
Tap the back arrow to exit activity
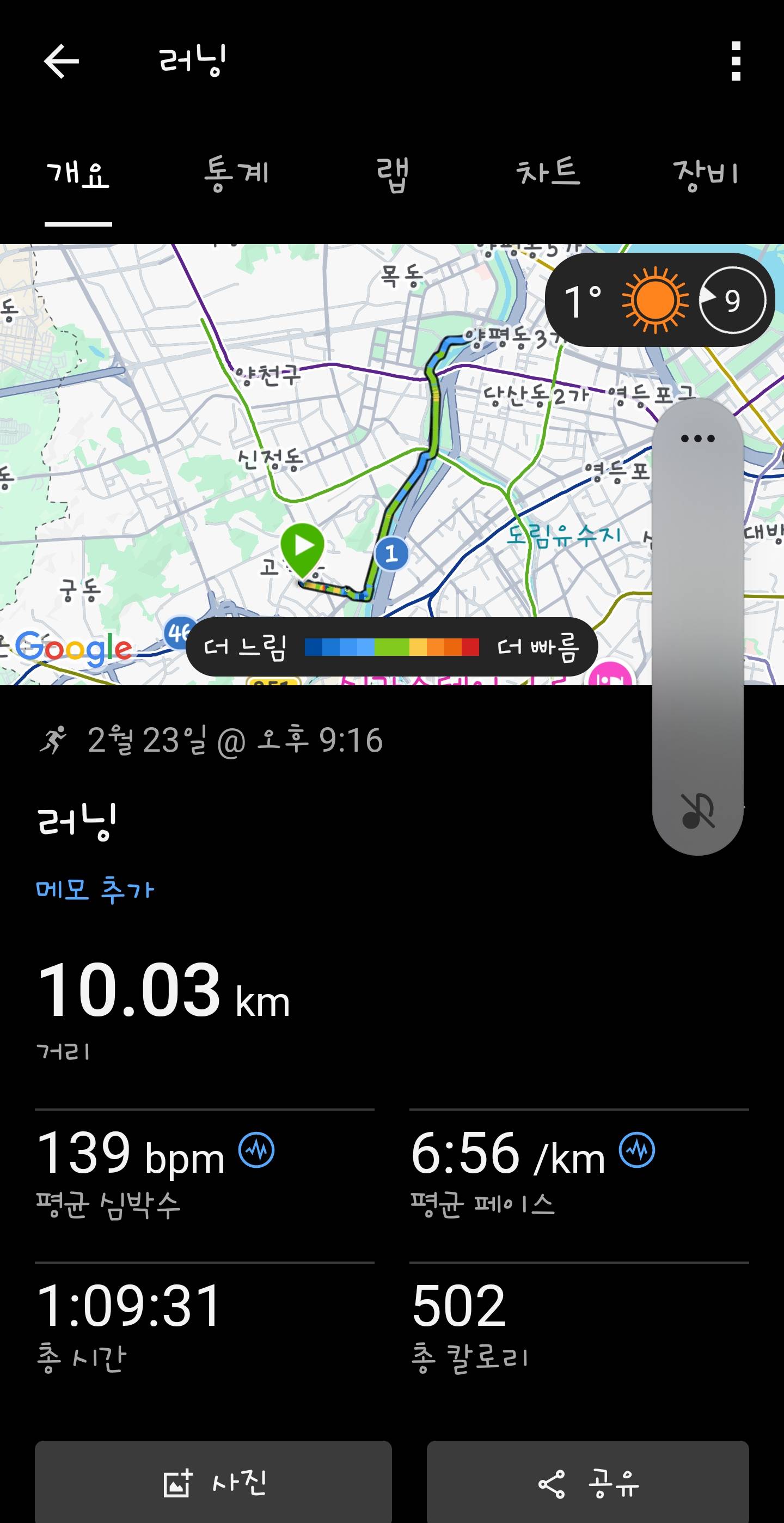point(63,61)
